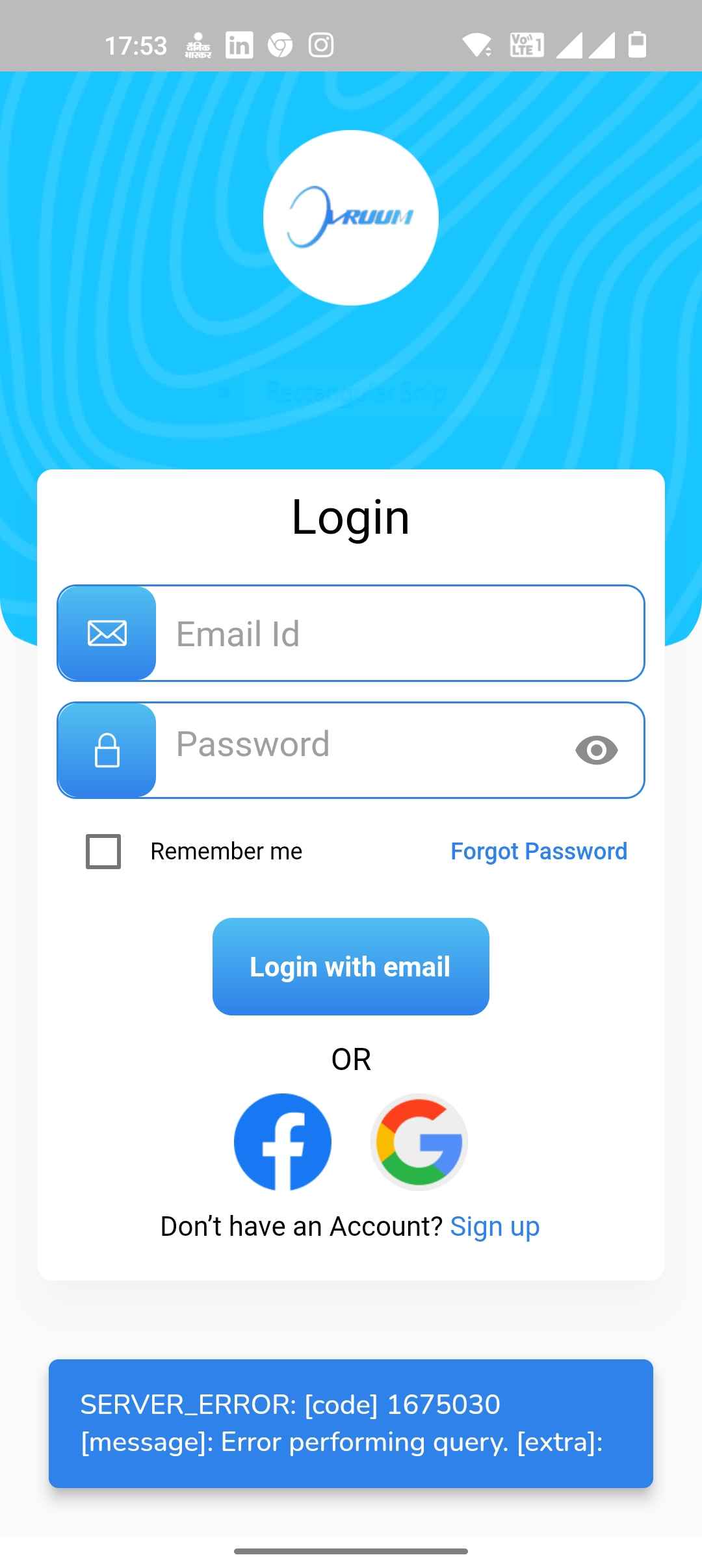Show password with the eye icon
The image size is (702, 1568).
click(x=596, y=750)
